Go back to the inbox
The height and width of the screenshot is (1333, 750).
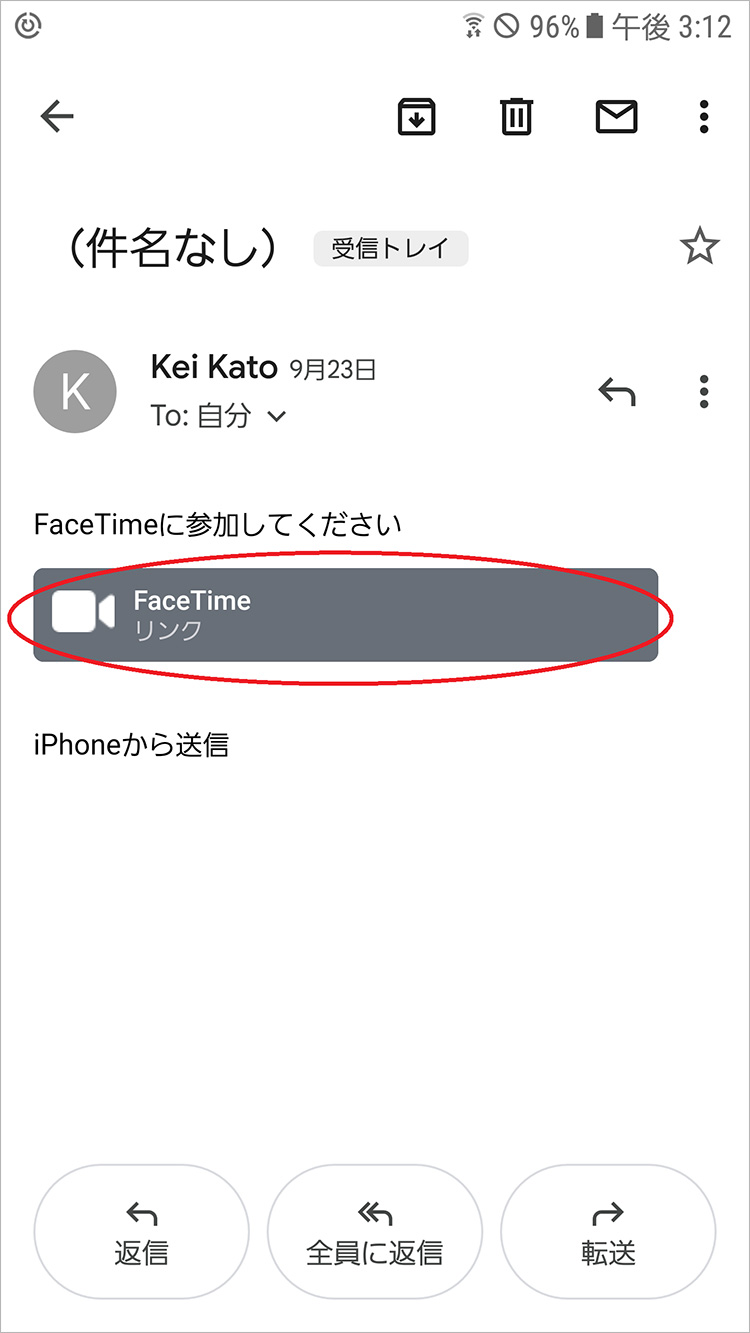57,118
